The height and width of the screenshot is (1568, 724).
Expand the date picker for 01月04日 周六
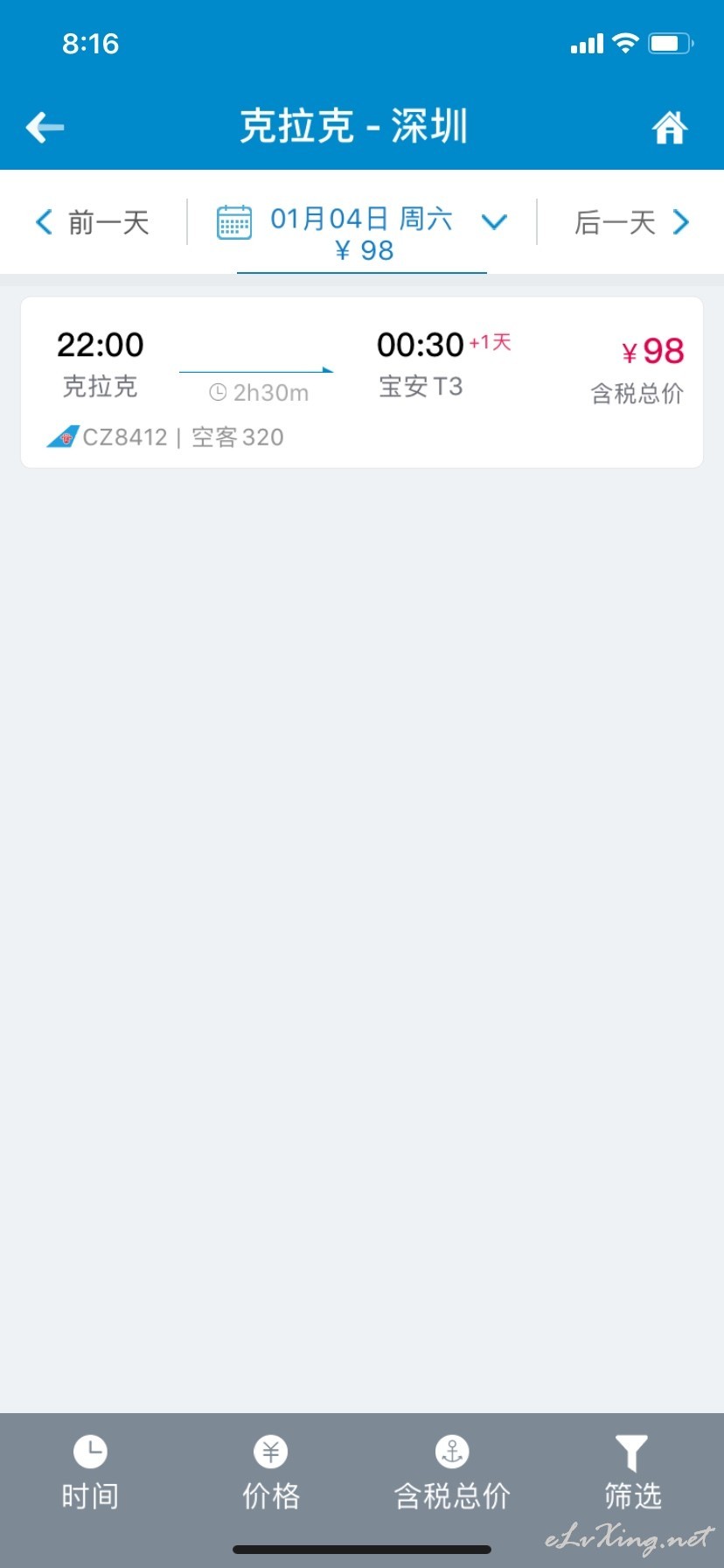(x=362, y=233)
